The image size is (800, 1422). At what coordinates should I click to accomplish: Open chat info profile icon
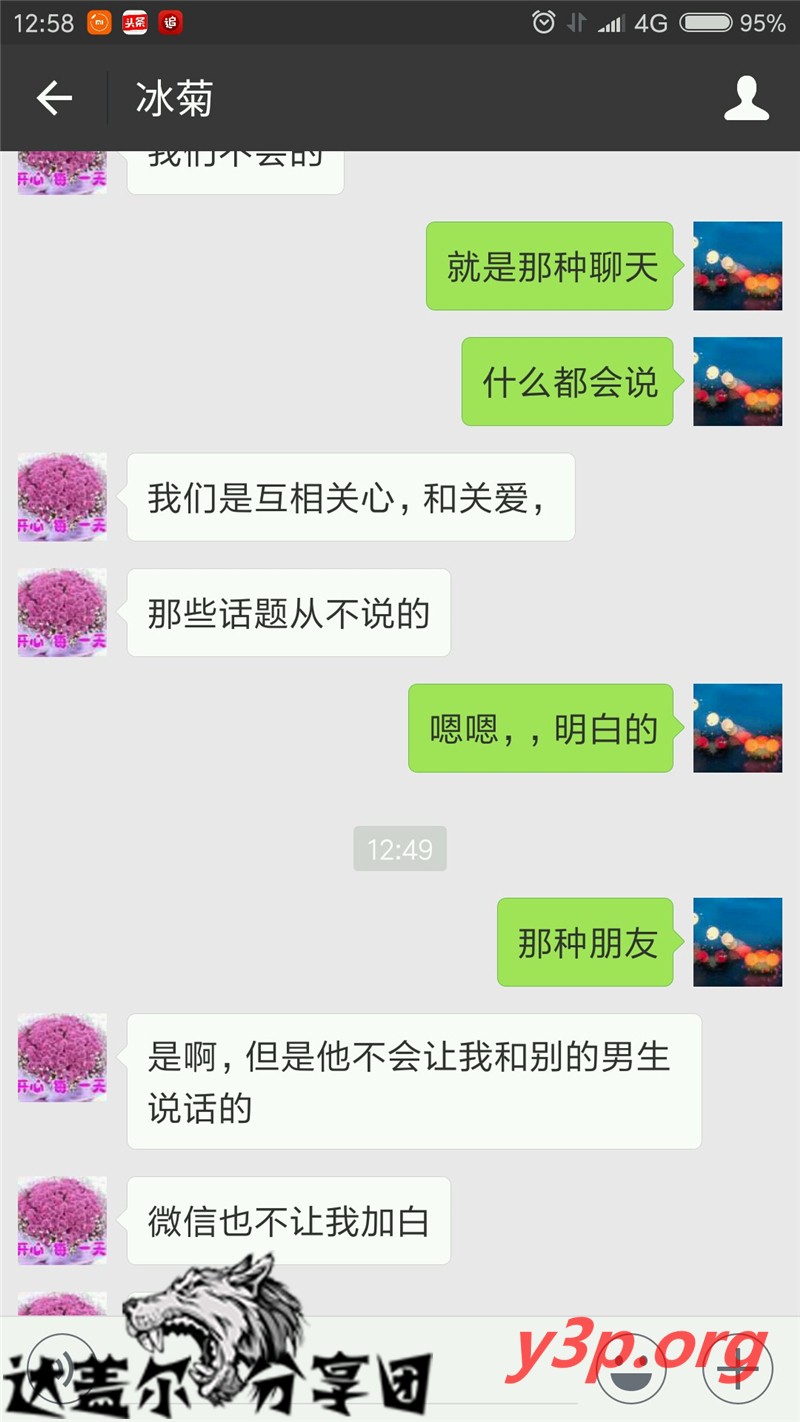[x=746, y=98]
